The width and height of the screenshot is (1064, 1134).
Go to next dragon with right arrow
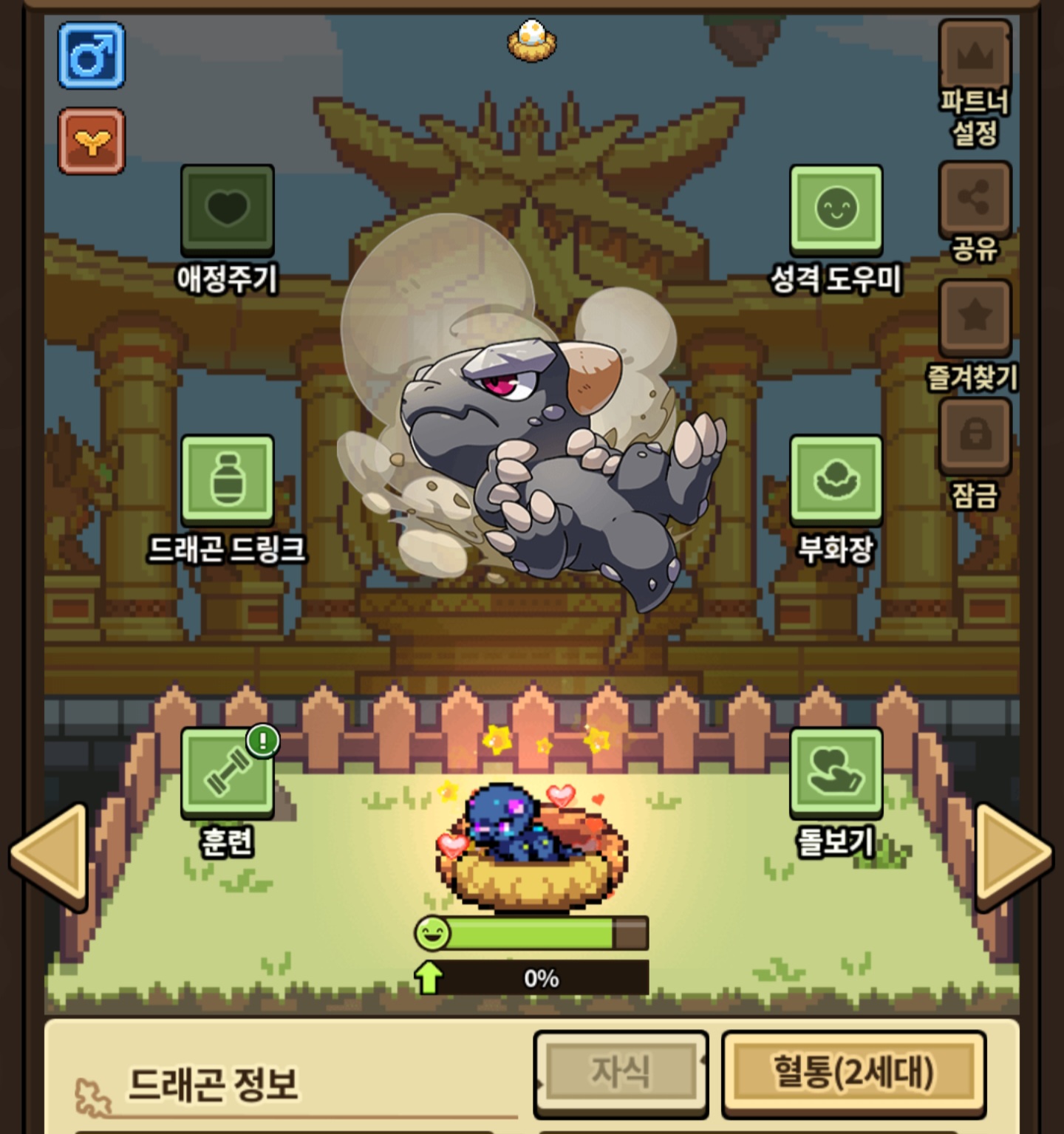[x=1014, y=855]
